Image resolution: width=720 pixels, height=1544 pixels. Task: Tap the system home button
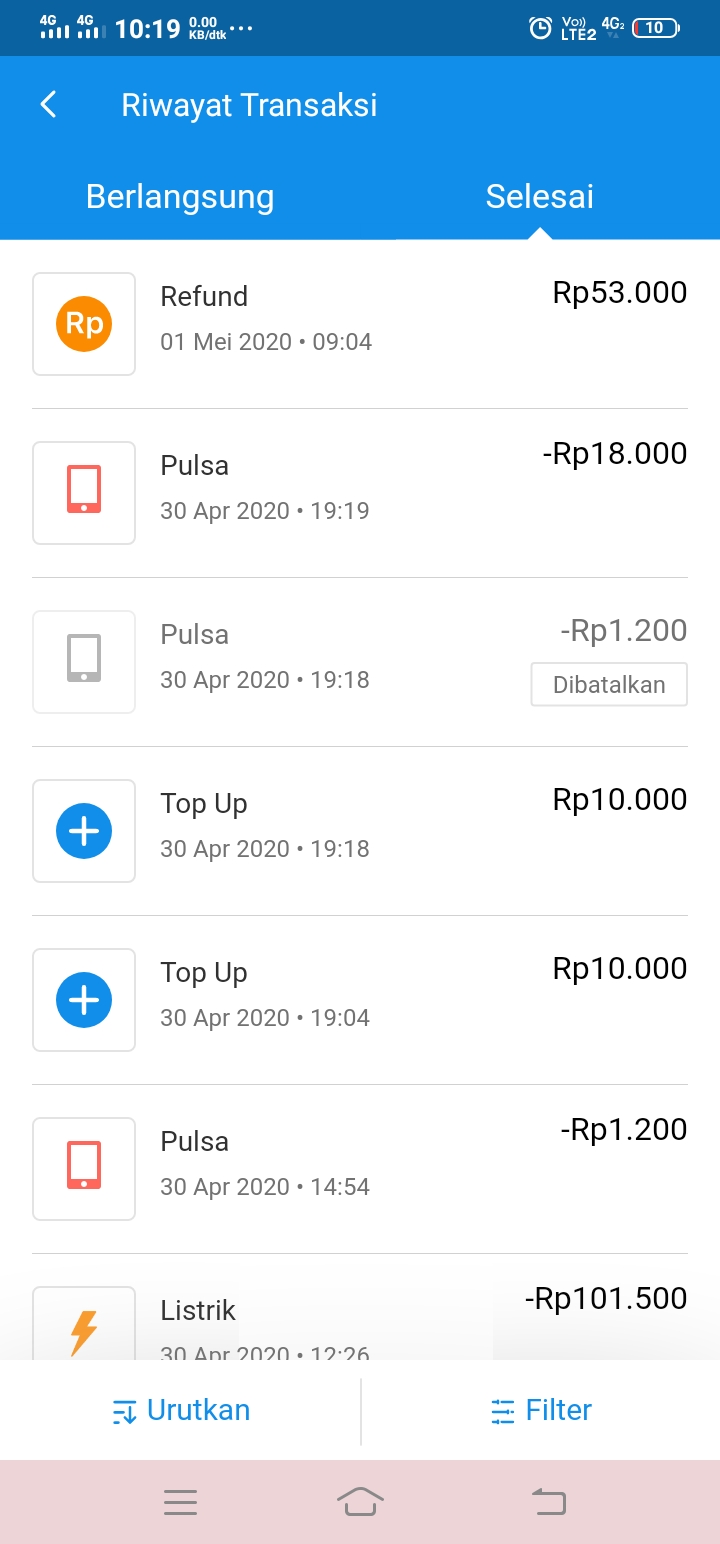click(361, 1501)
